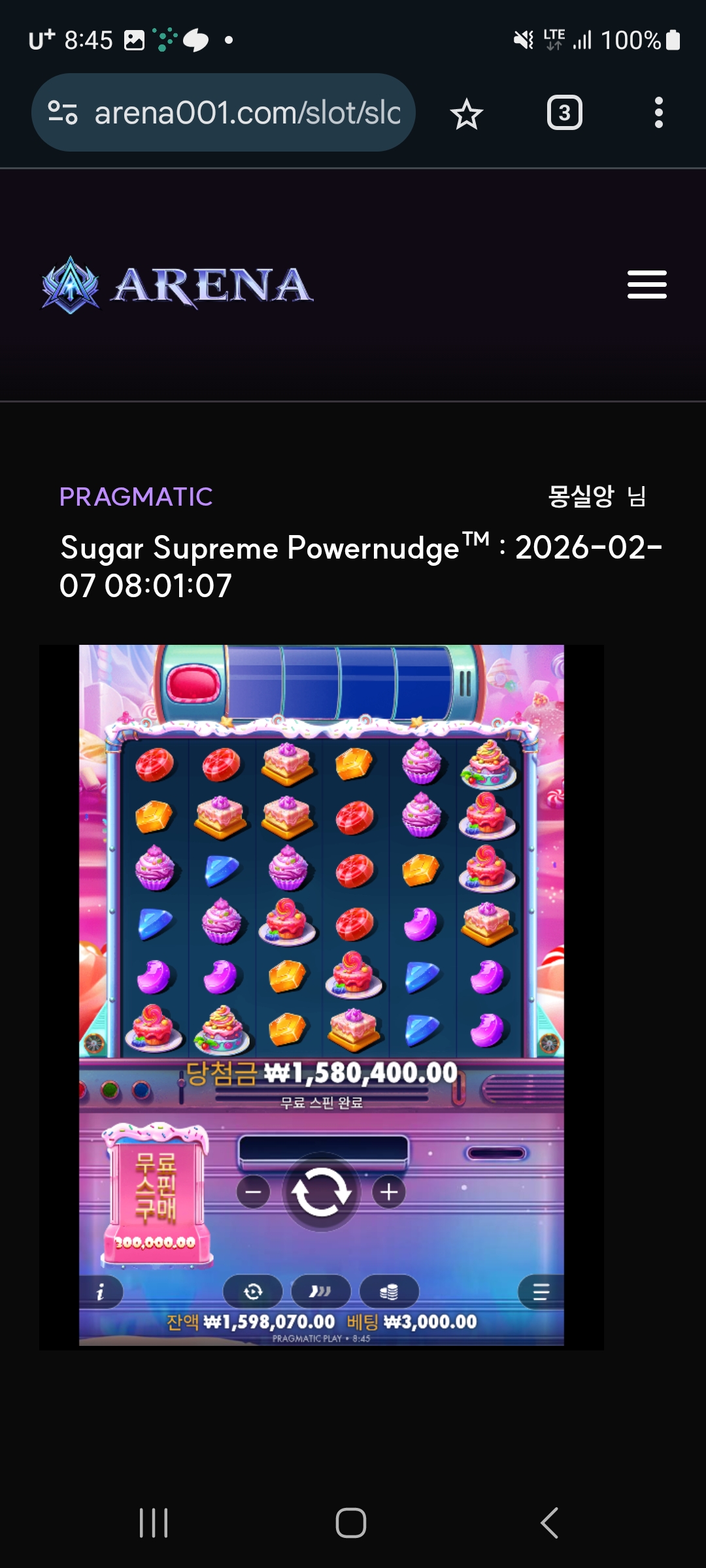Image resolution: width=706 pixels, height=1568 pixels.
Task: Open site info icon in the address bar
Action: click(63, 113)
